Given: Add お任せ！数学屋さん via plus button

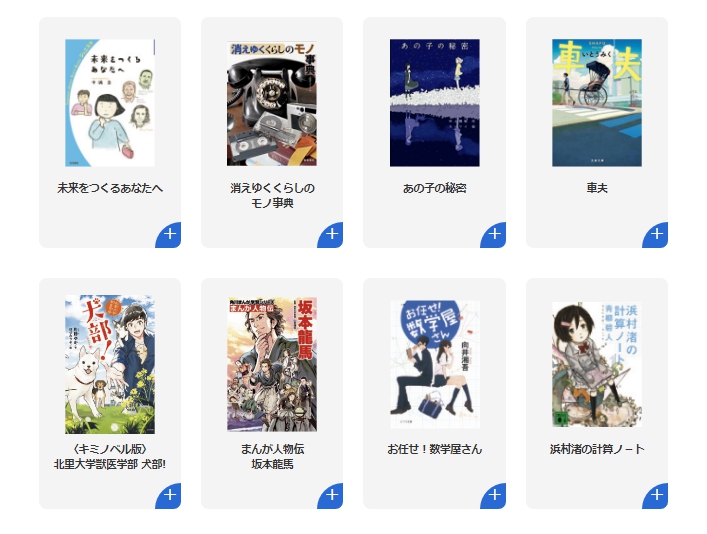Looking at the screenshot, I should point(494,496).
